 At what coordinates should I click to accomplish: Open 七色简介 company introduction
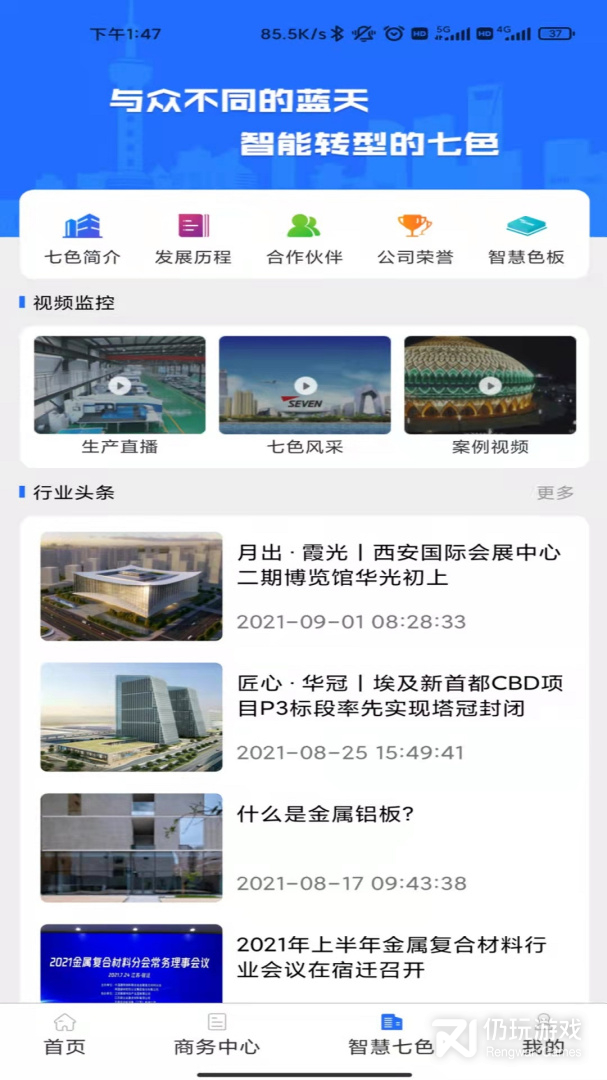[83, 238]
